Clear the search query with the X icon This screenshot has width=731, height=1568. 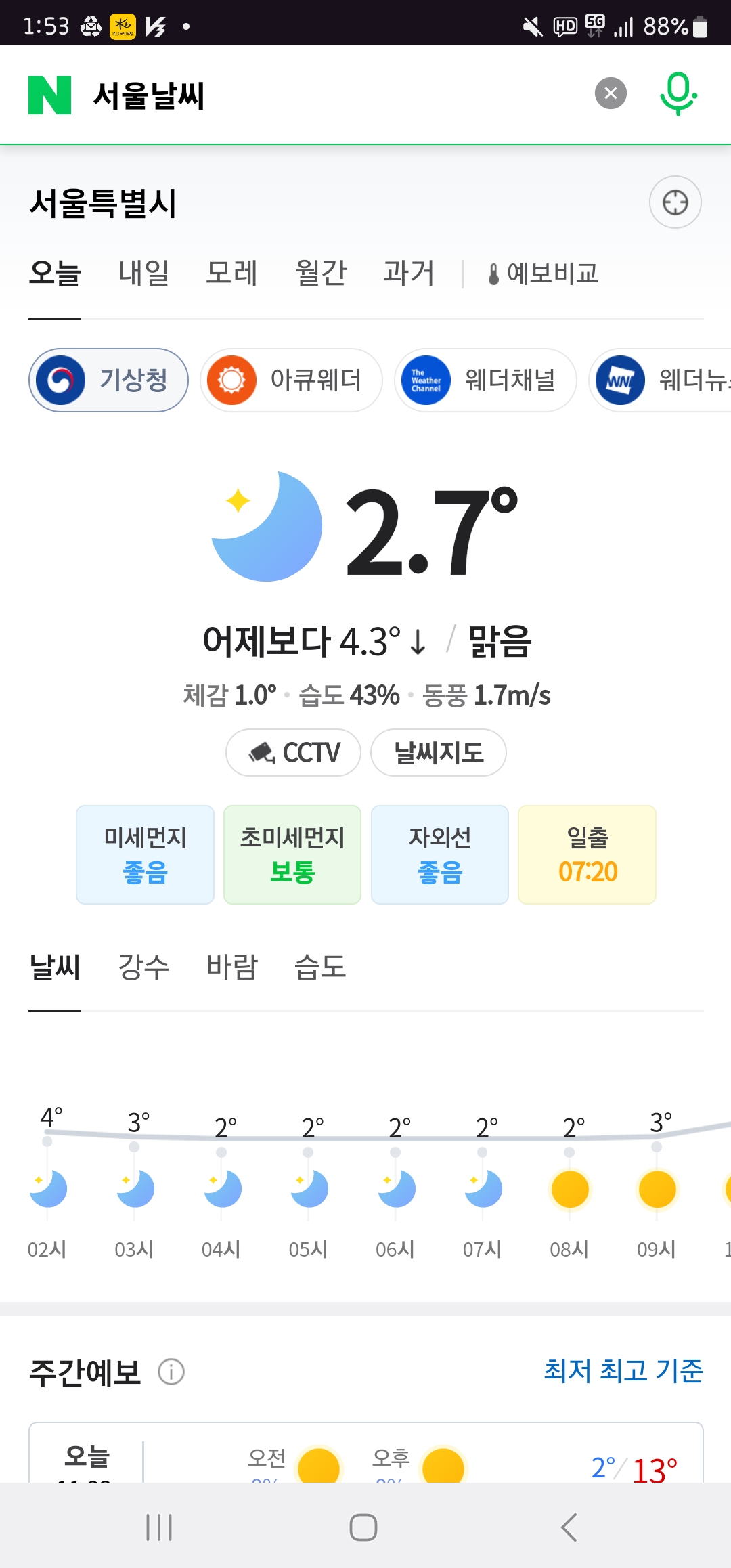(x=611, y=93)
